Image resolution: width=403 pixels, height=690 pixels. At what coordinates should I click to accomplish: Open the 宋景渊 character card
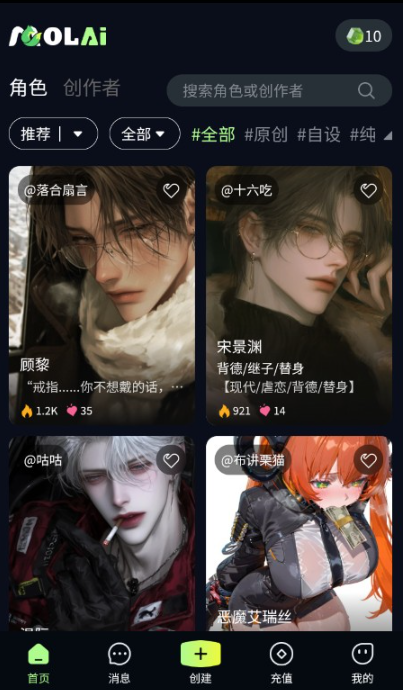[x=299, y=295]
